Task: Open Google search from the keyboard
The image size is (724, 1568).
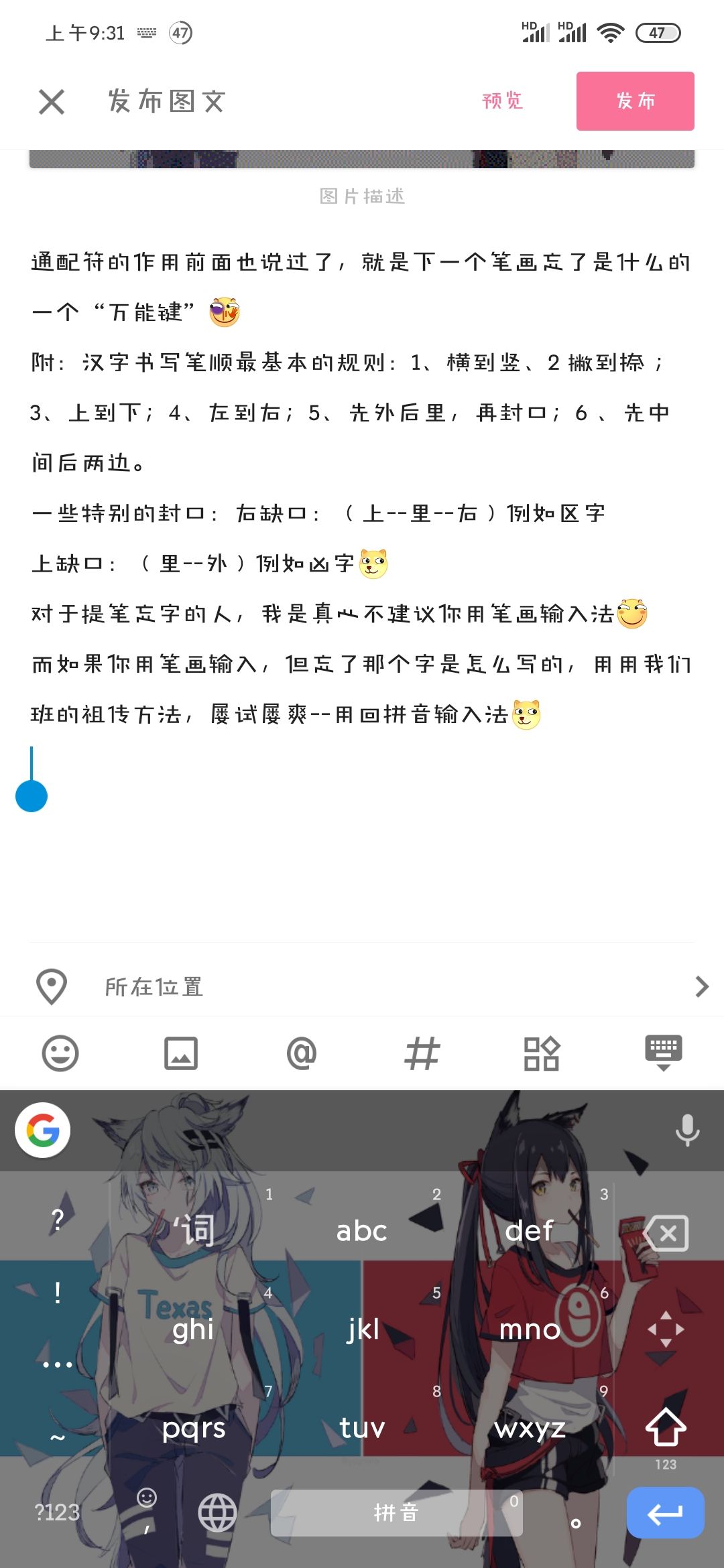Action: click(x=43, y=1130)
